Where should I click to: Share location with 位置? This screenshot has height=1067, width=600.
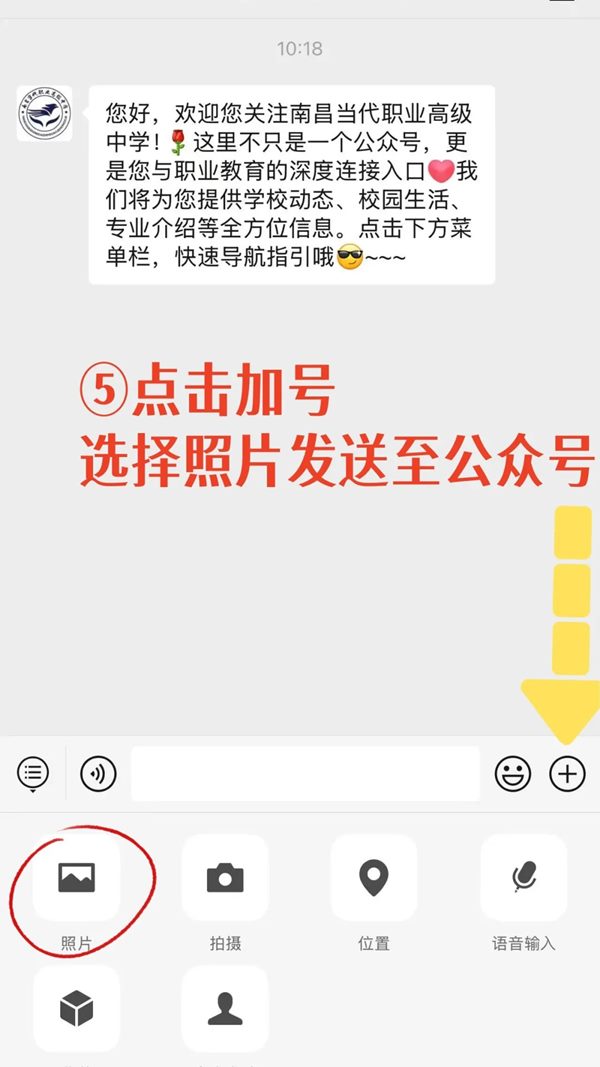(x=374, y=878)
